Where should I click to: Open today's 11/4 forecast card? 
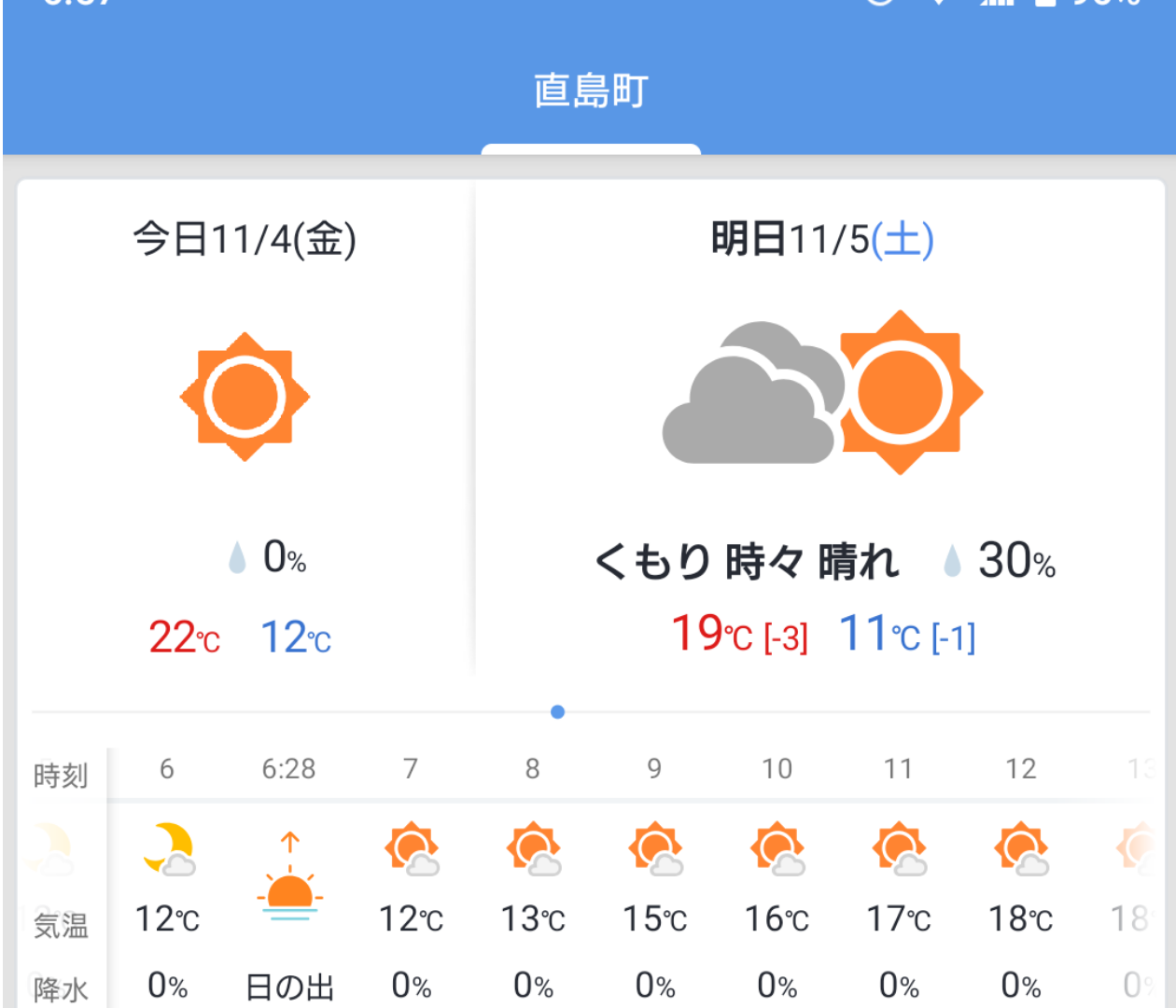tap(245, 429)
